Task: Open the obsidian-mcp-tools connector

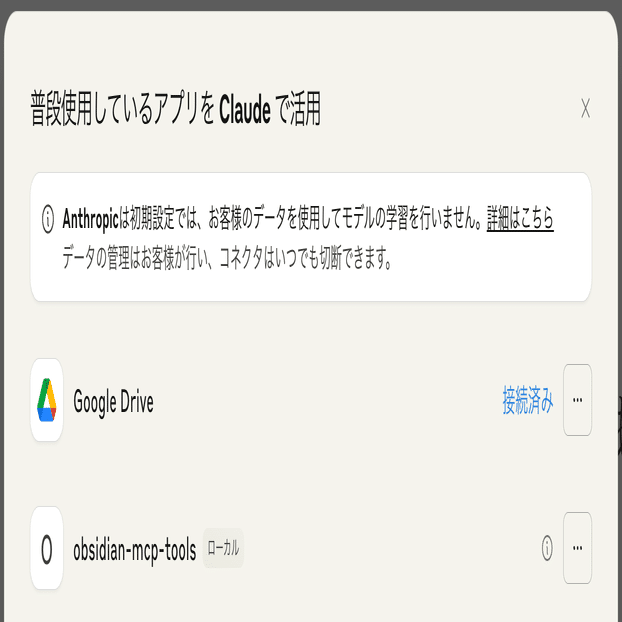Action: click(134, 549)
